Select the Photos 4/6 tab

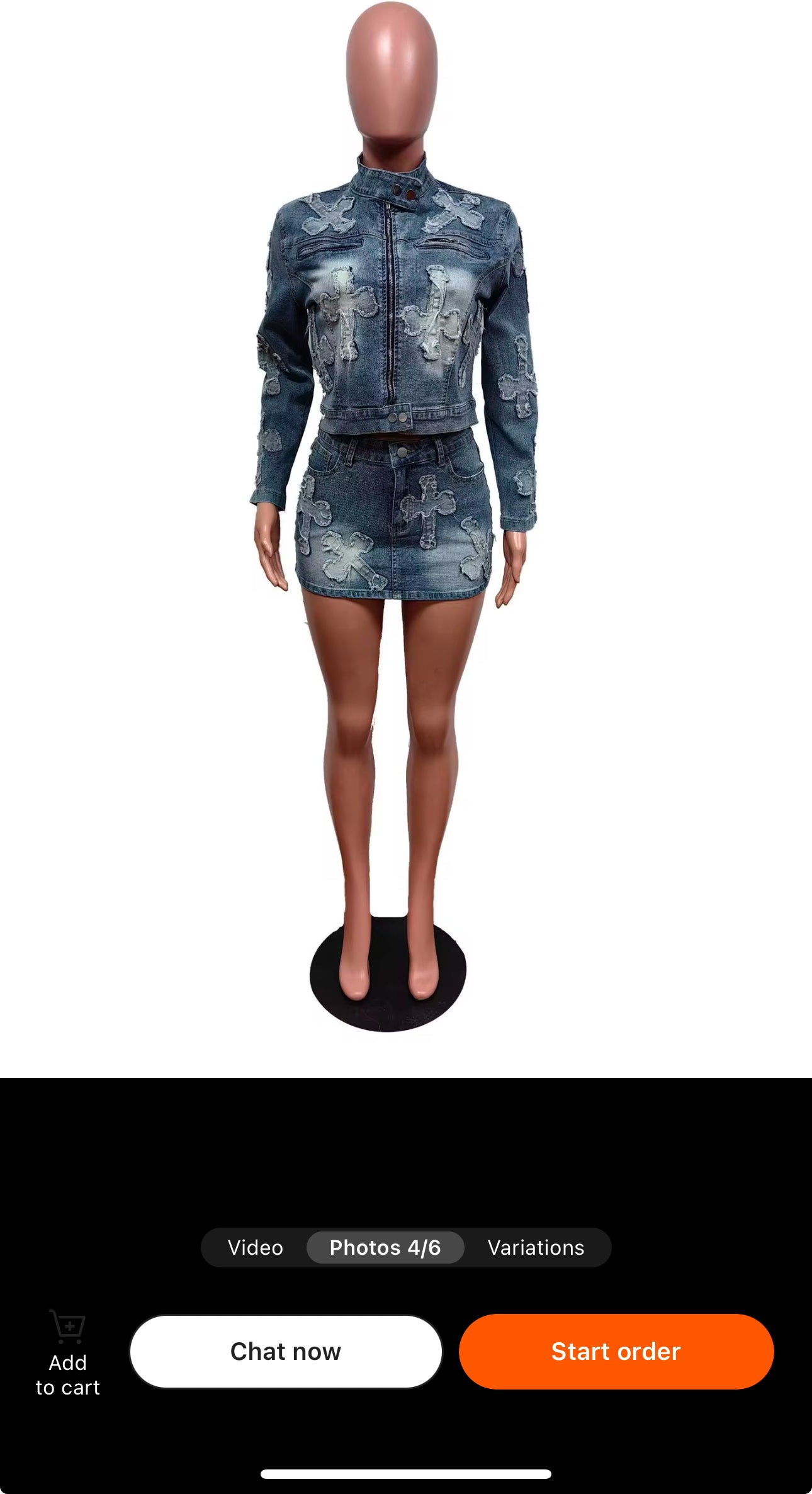[385, 1247]
